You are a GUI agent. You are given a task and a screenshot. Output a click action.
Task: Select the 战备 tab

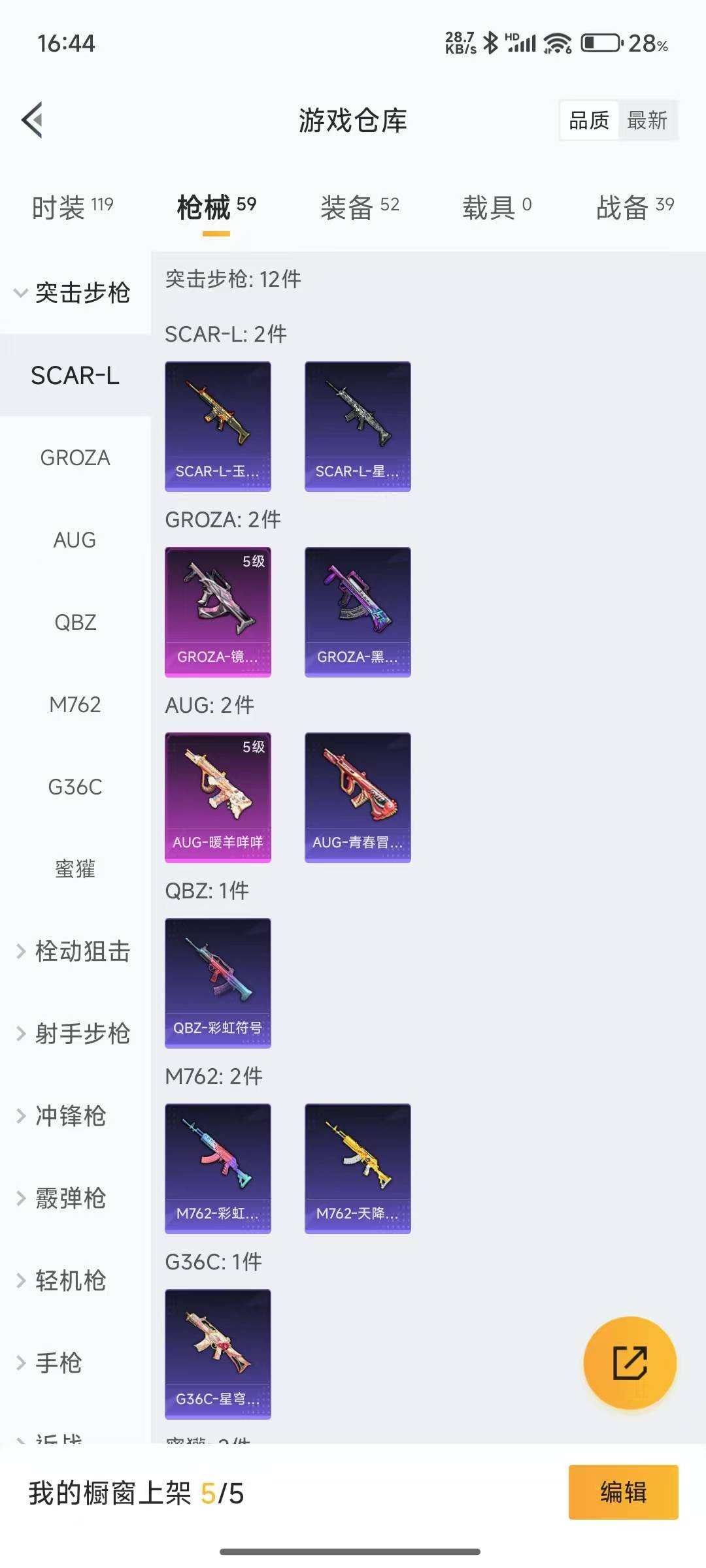click(x=634, y=208)
